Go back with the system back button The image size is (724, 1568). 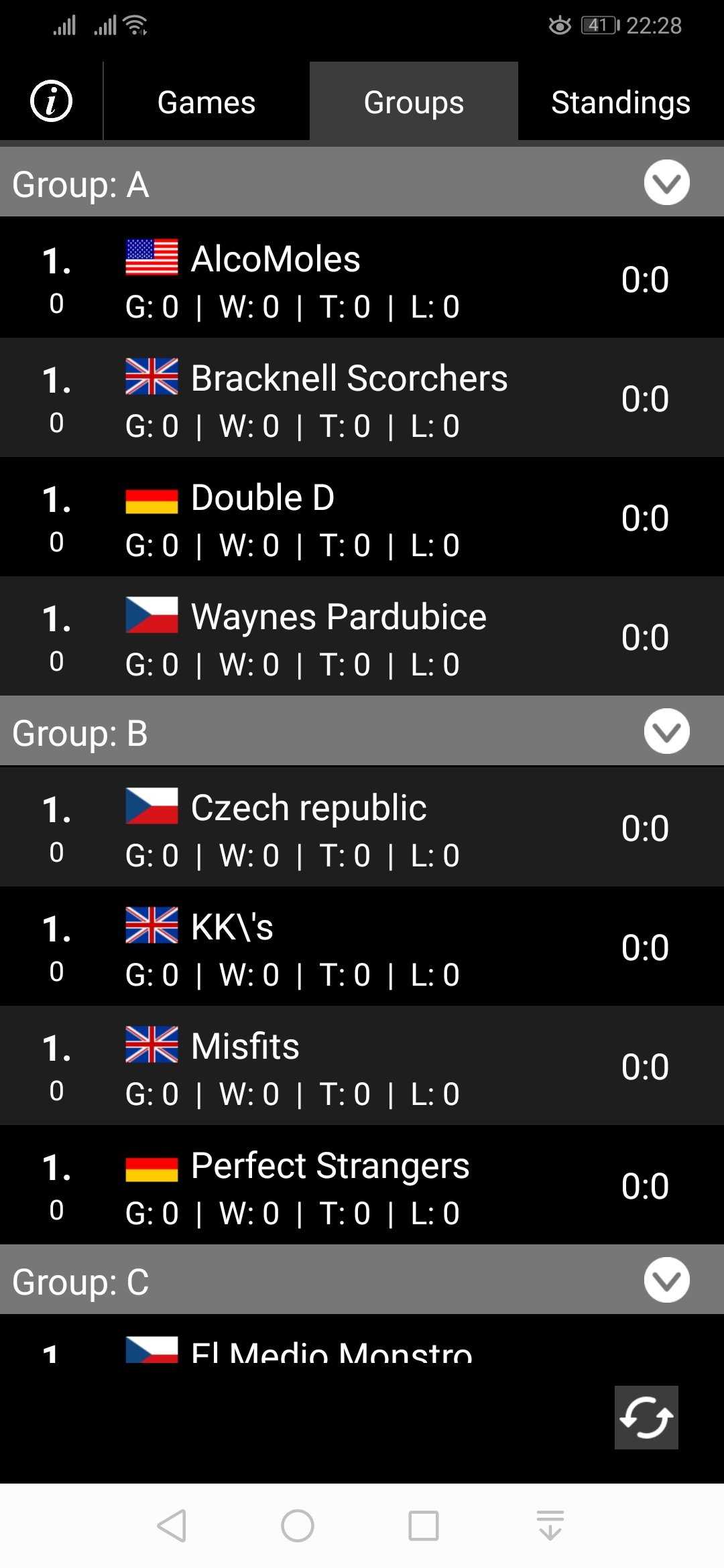click(x=172, y=1526)
